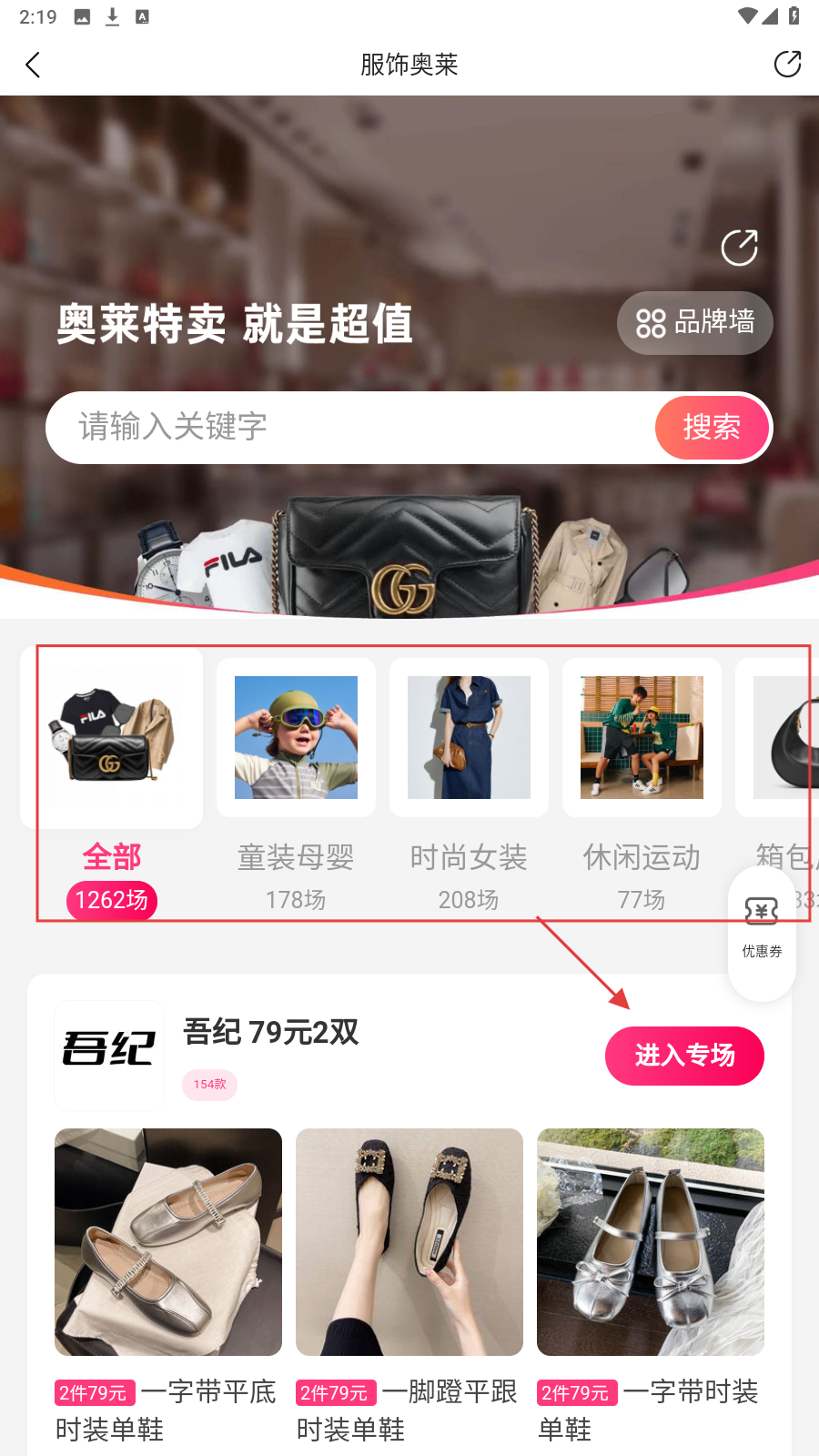Tap share icon in the title bar
Viewport: 819px width, 1456px height.
point(786,65)
